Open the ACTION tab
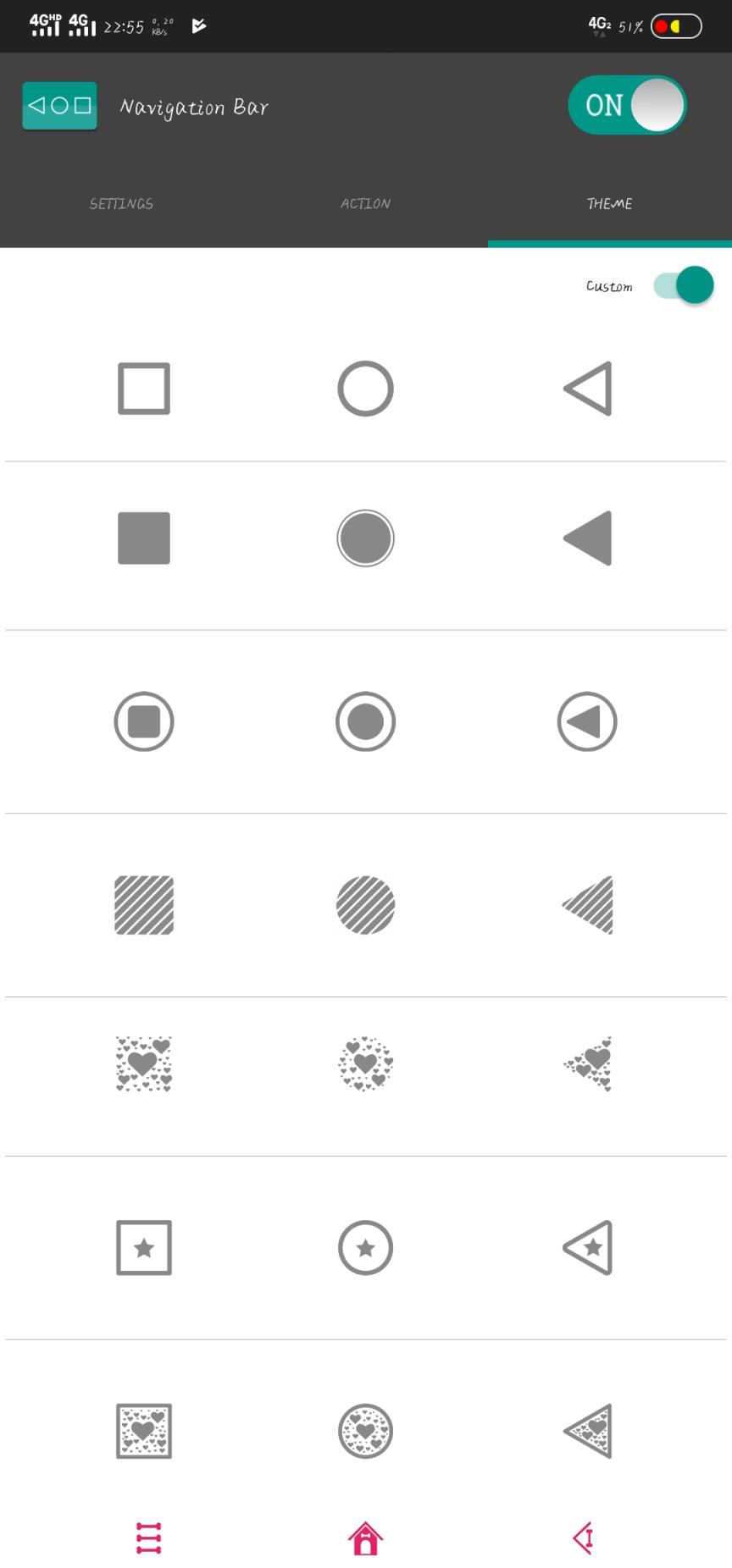This screenshot has width=732, height=1568. pos(365,204)
